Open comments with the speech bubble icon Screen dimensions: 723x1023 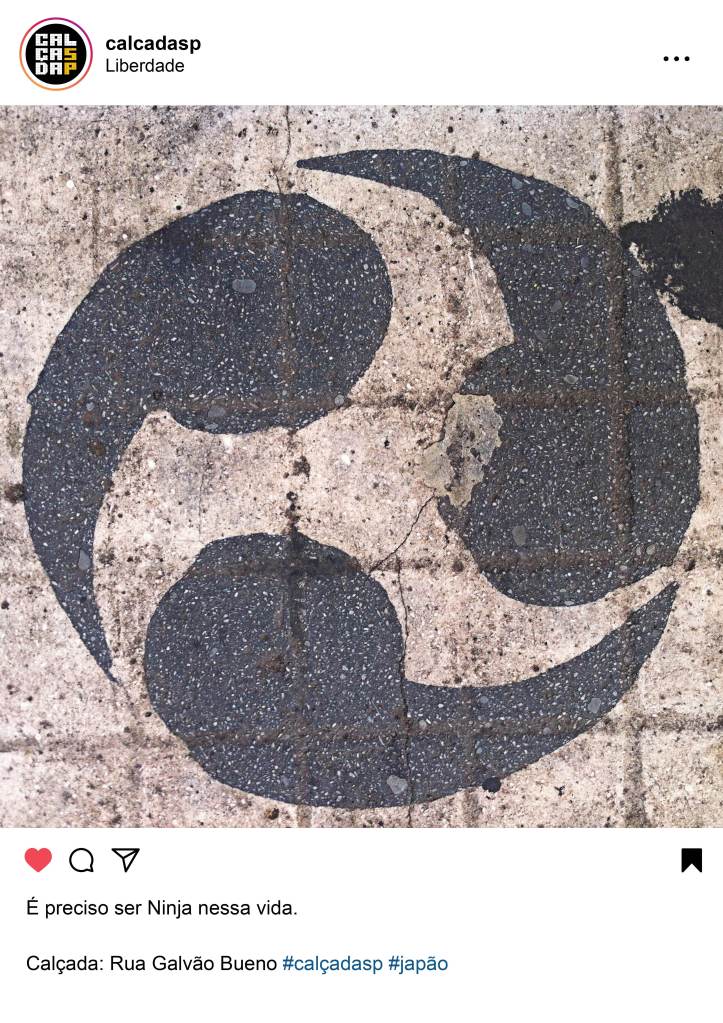82,860
